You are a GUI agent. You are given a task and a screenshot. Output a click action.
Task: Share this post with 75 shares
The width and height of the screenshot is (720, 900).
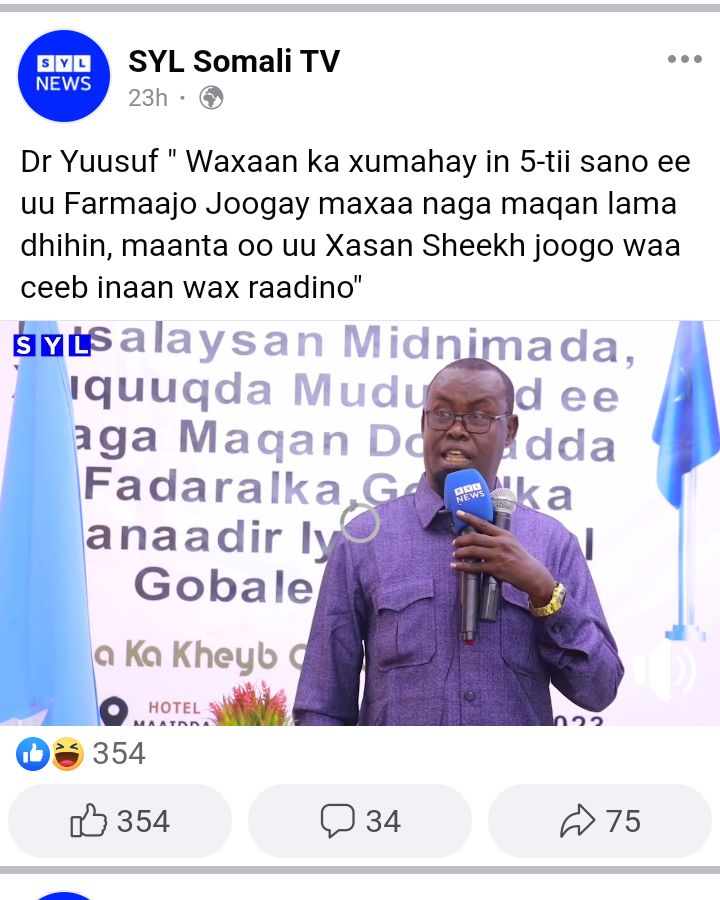coord(600,821)
